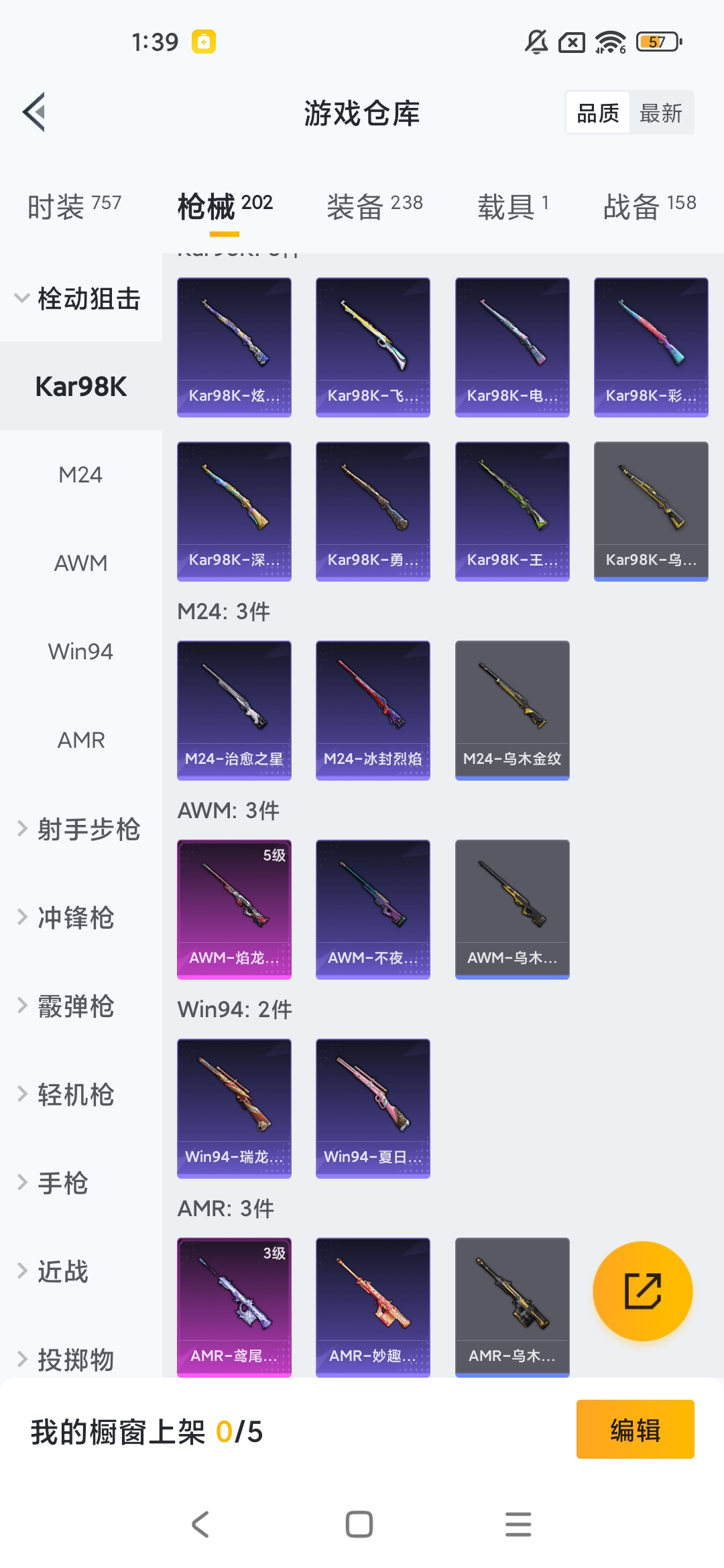Open the M24-冰封烈焰 skin card
This screenshot has width=724, height=1568.
pos(373,710)
